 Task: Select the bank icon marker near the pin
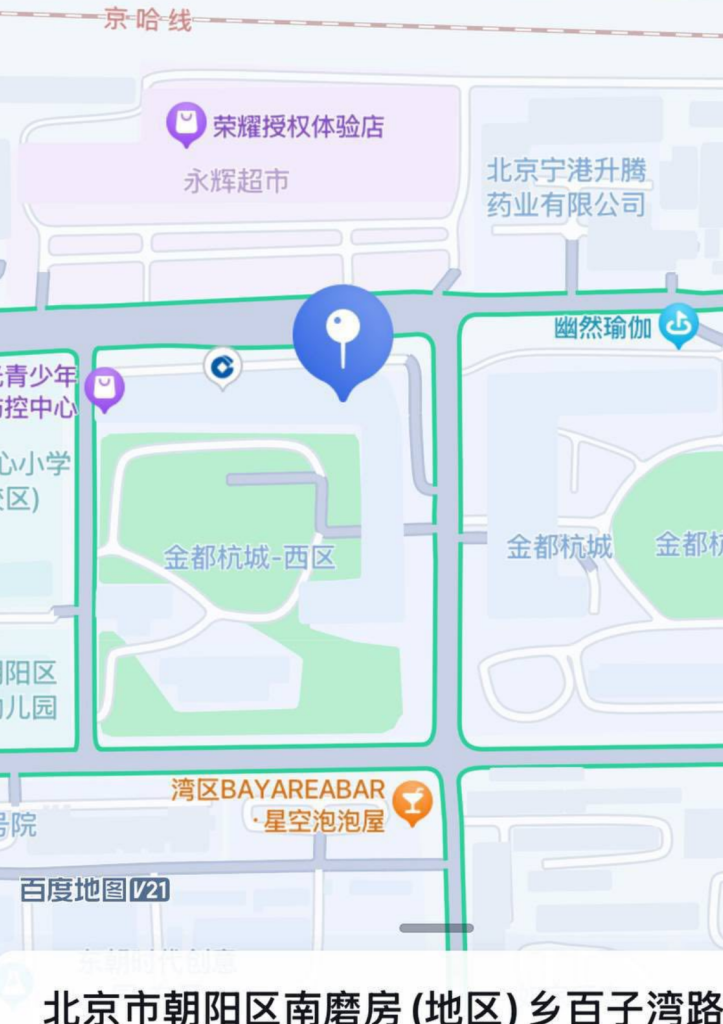click(222, 367)
